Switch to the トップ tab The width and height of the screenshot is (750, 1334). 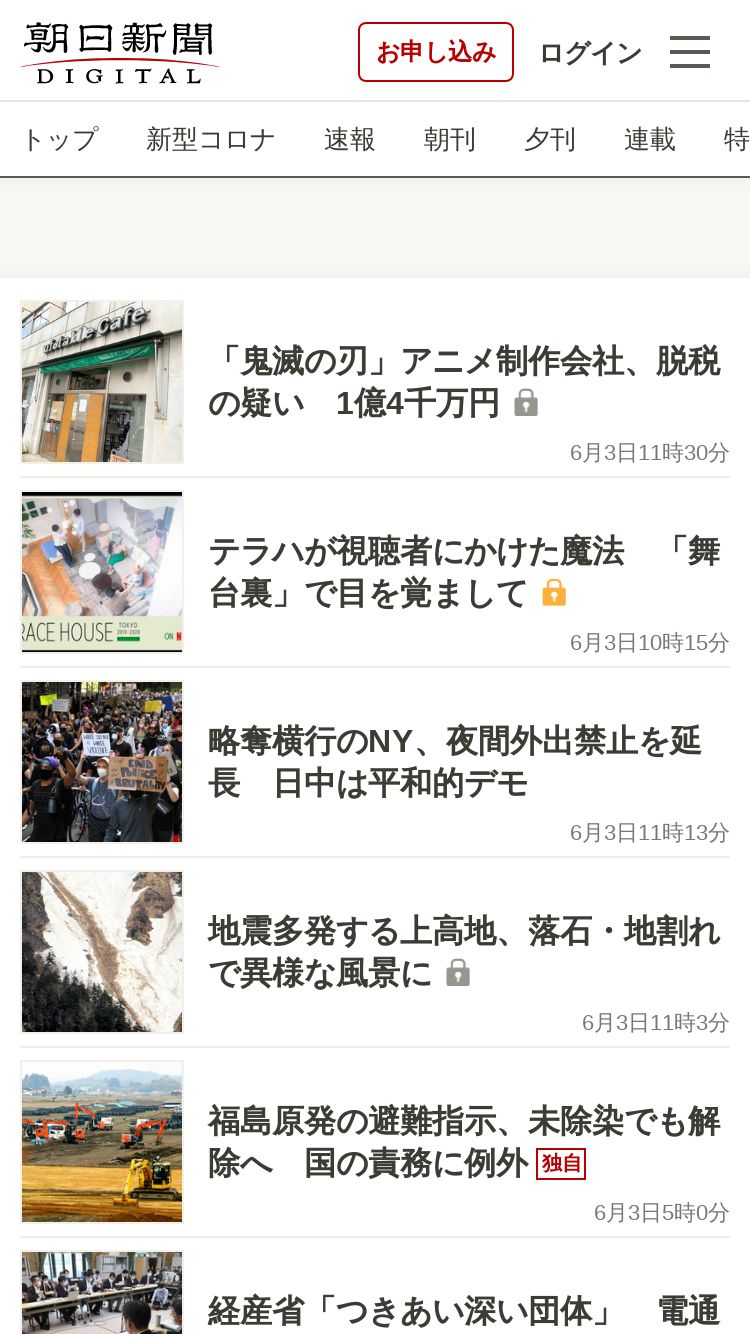(x=60, y=139)
